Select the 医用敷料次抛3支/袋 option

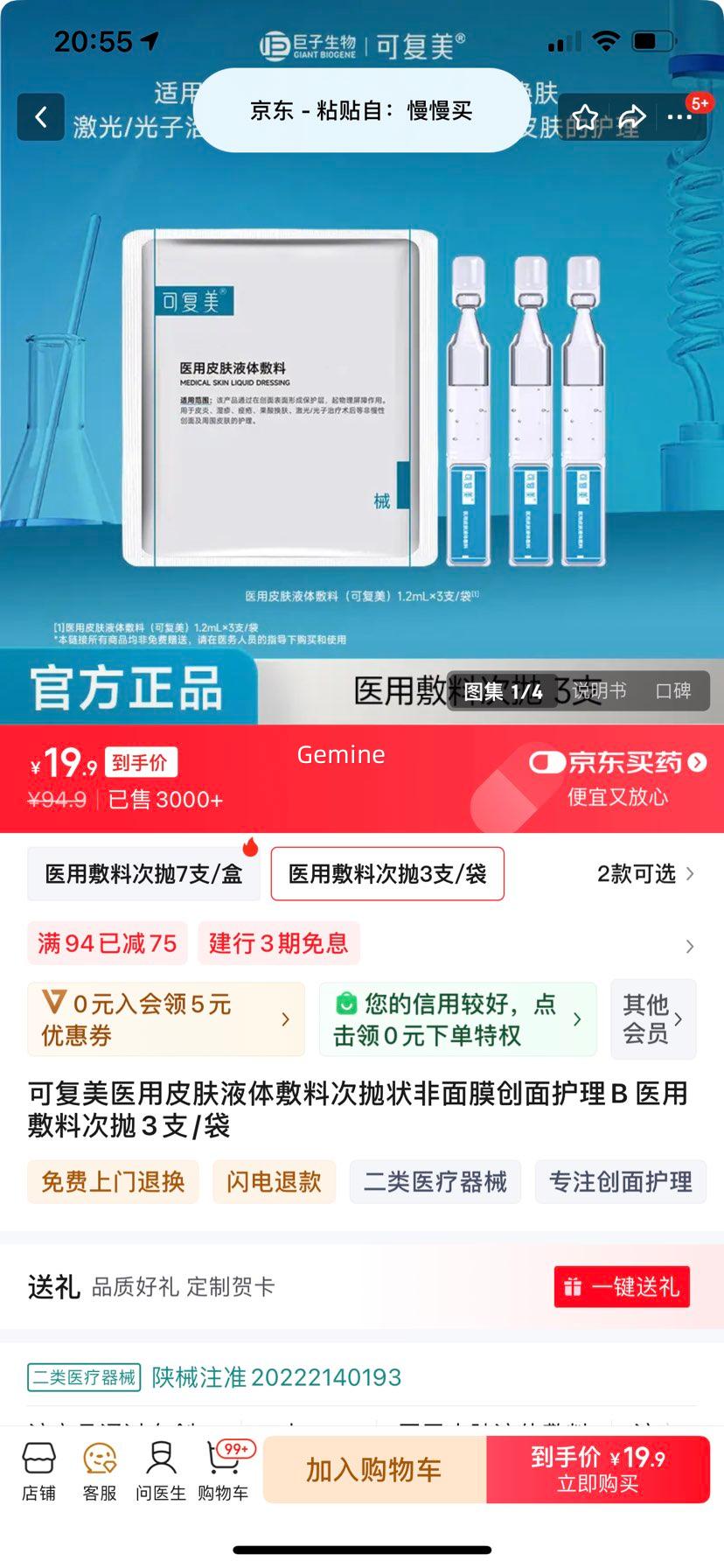pyautogui.click(x=387, y=874)
